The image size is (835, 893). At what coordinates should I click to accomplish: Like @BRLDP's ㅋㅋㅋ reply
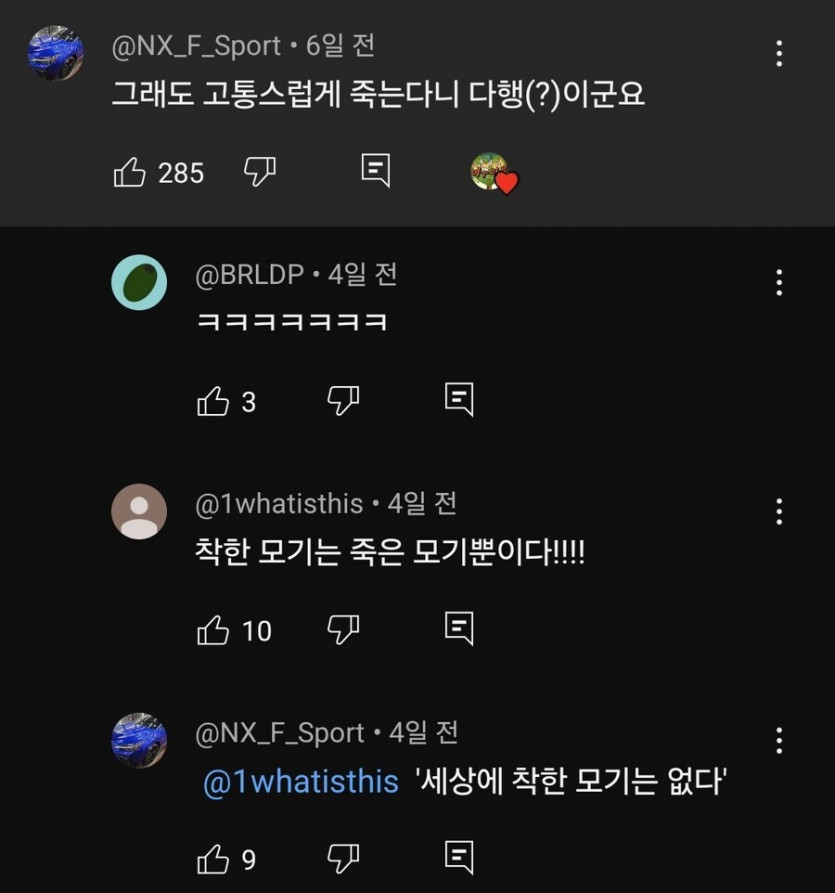(x=213, y=402)
